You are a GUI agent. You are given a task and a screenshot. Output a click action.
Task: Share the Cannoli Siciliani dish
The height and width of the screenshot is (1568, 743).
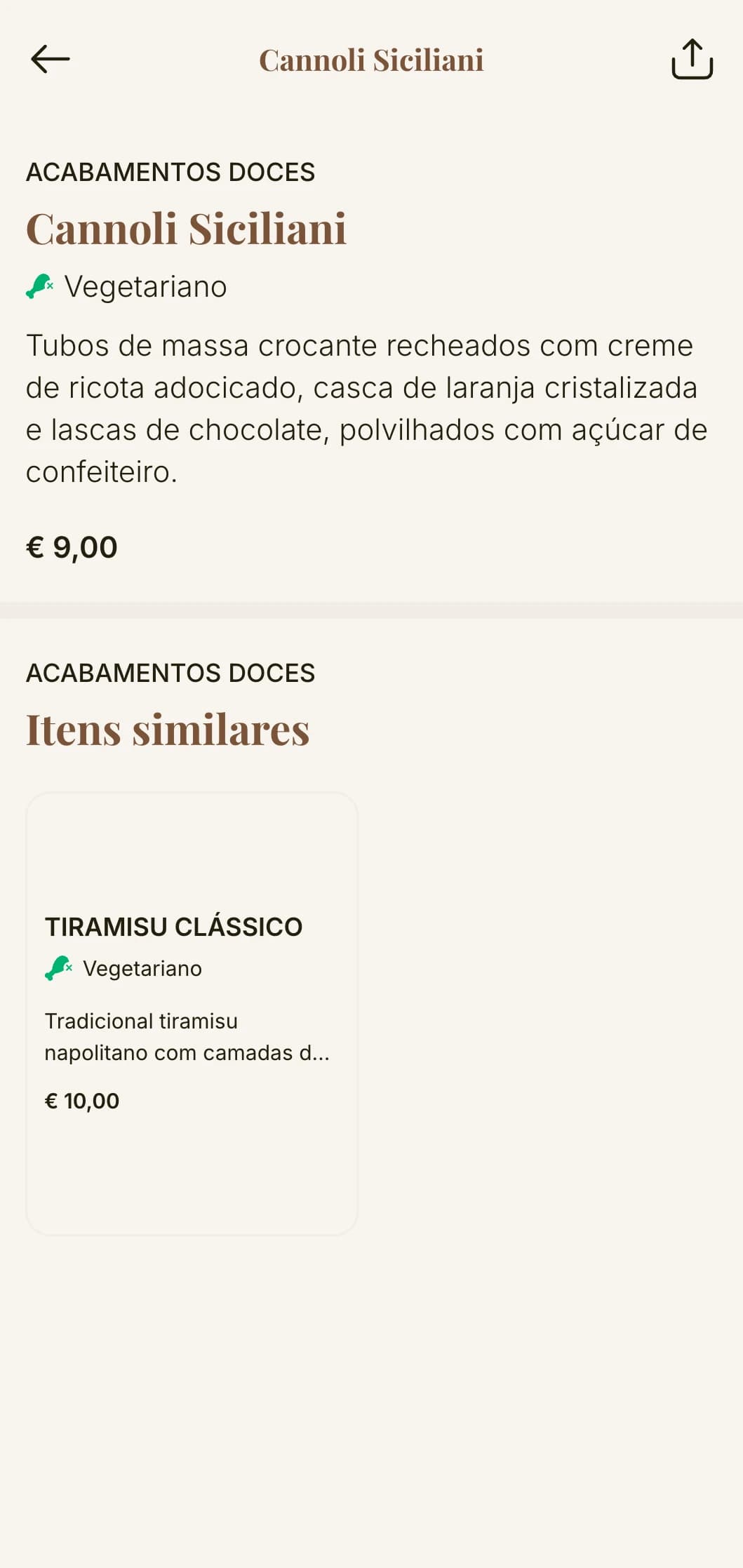(692, 60)
